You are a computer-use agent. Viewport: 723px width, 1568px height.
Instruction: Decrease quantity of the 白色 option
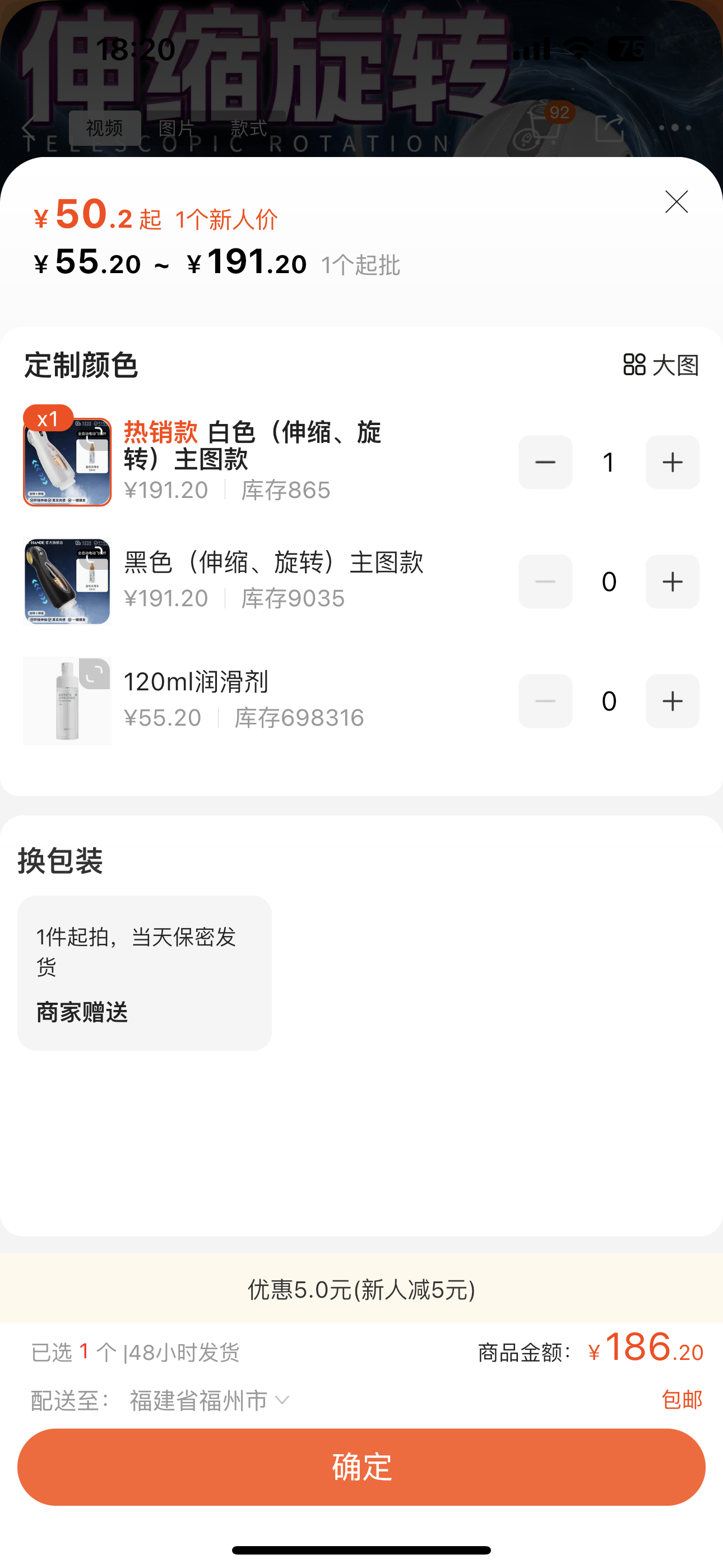pyautogui.click(x=545, y=462)
